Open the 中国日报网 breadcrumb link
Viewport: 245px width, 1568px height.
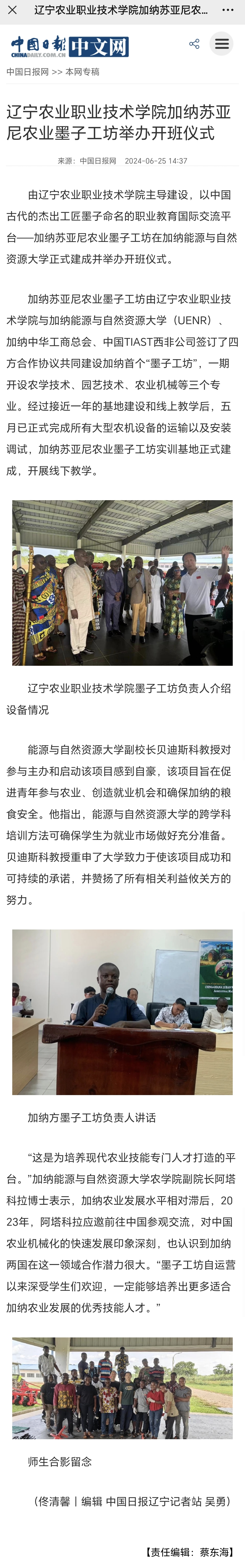[27, 72]
